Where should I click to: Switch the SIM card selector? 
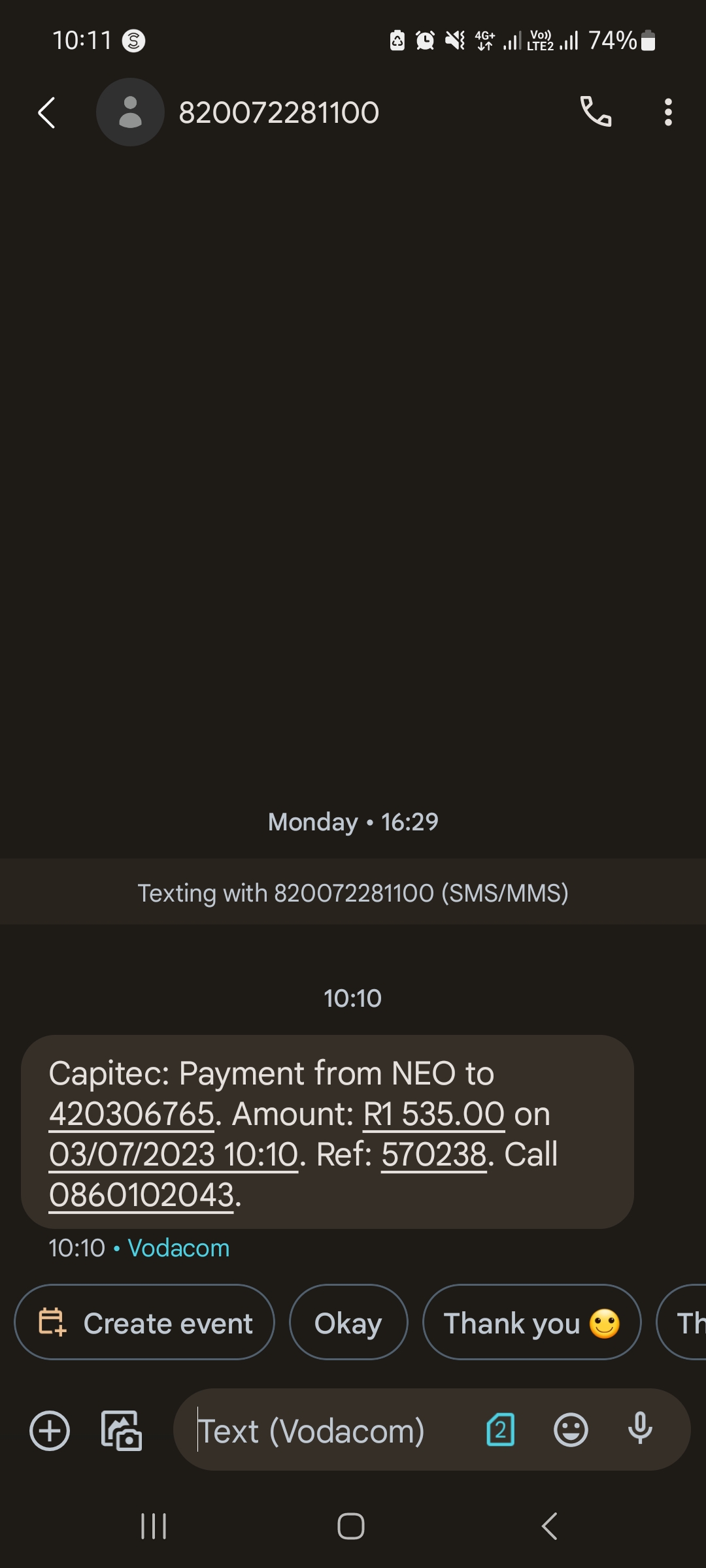(501, 1429)
